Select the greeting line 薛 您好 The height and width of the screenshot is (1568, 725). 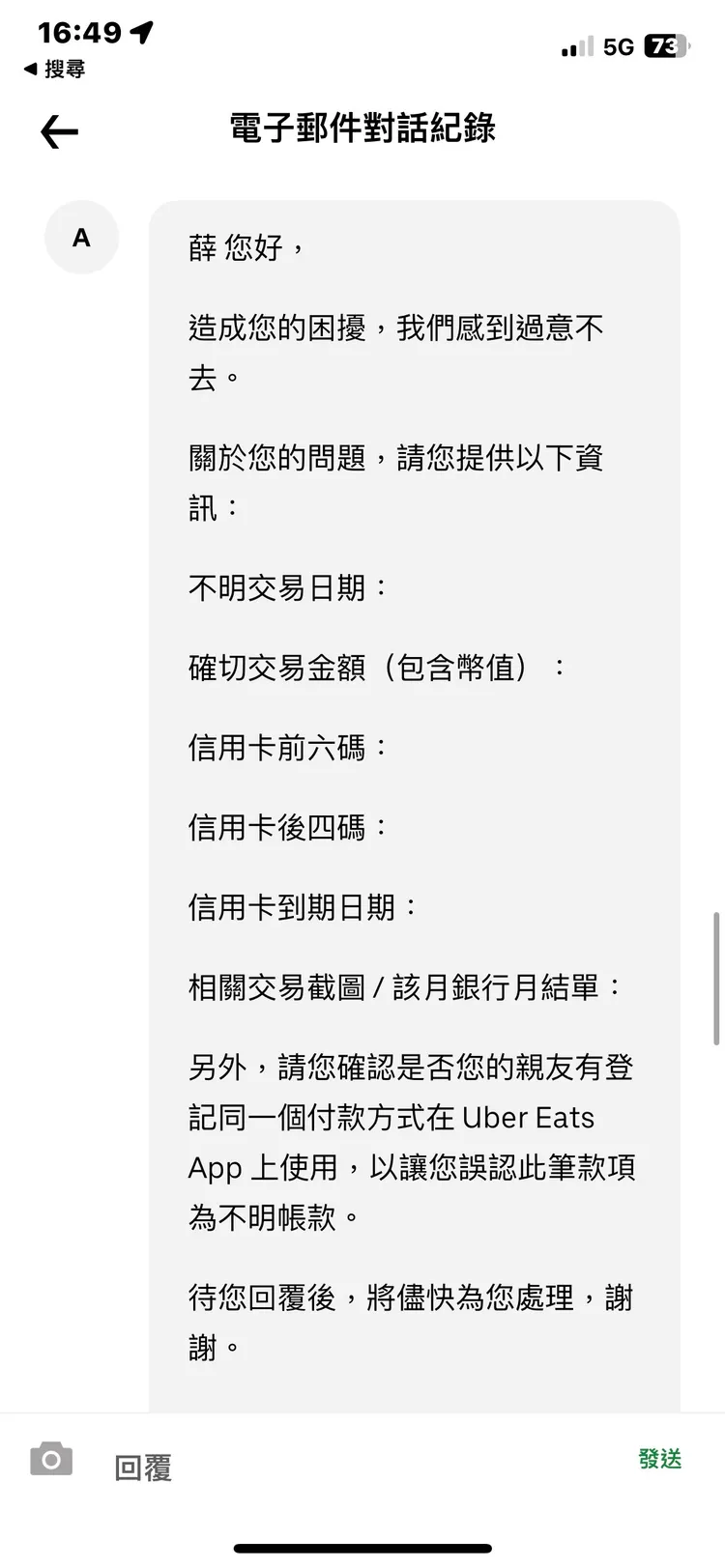[x=241, y=248]
